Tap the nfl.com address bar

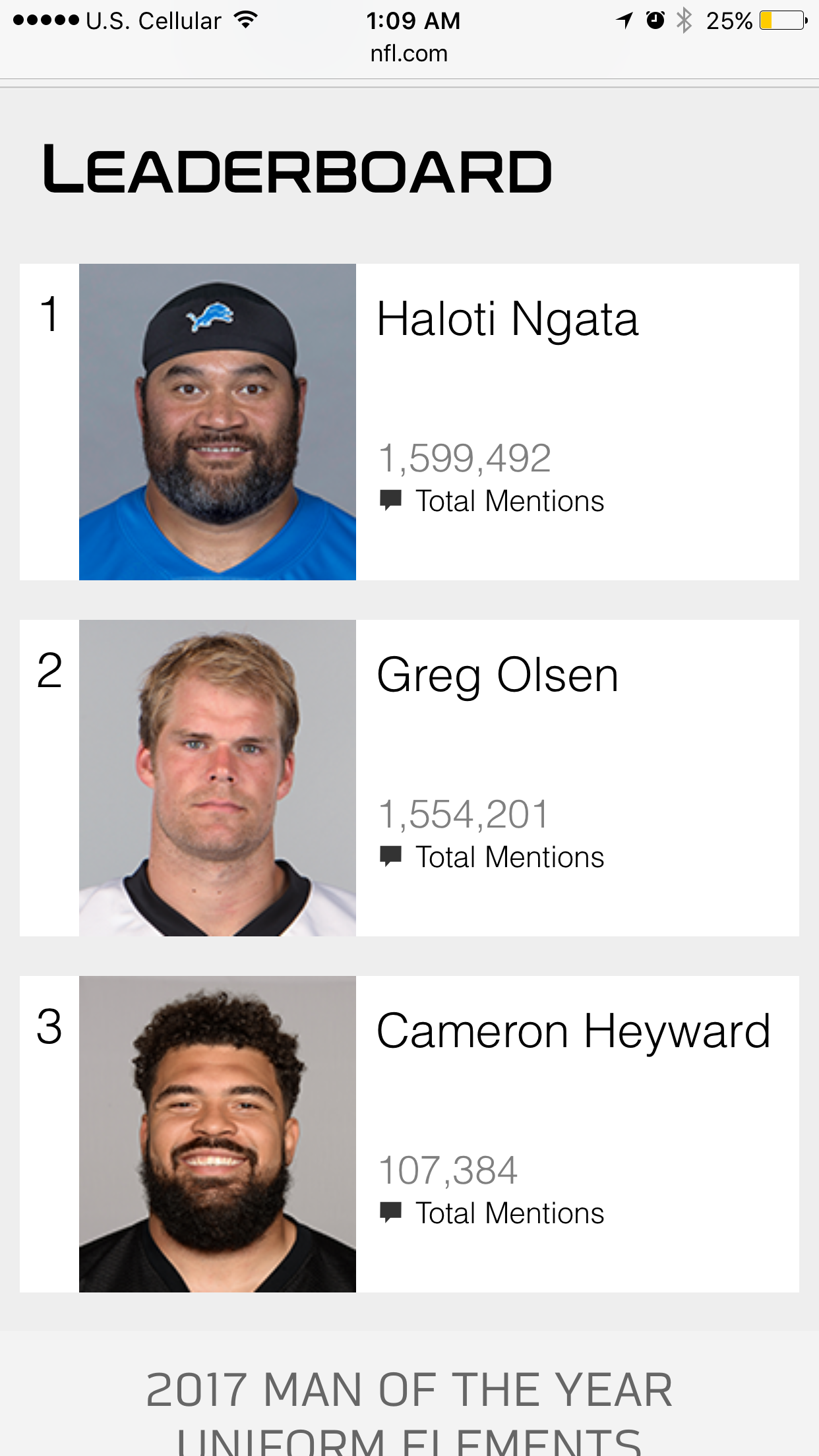[x=409, y=54]
